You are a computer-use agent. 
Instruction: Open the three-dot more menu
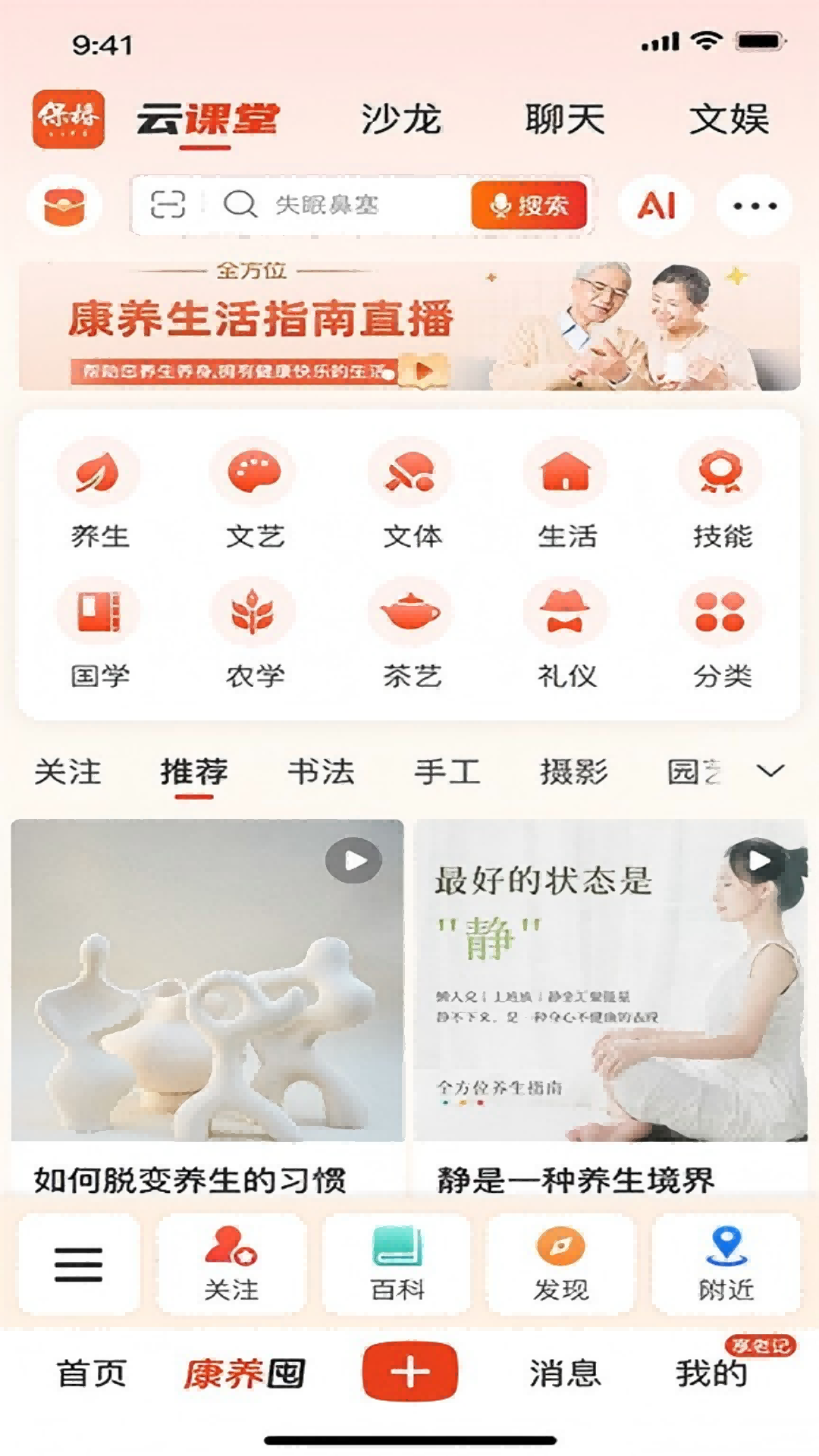pyautogui.click(x=754, y=206)
